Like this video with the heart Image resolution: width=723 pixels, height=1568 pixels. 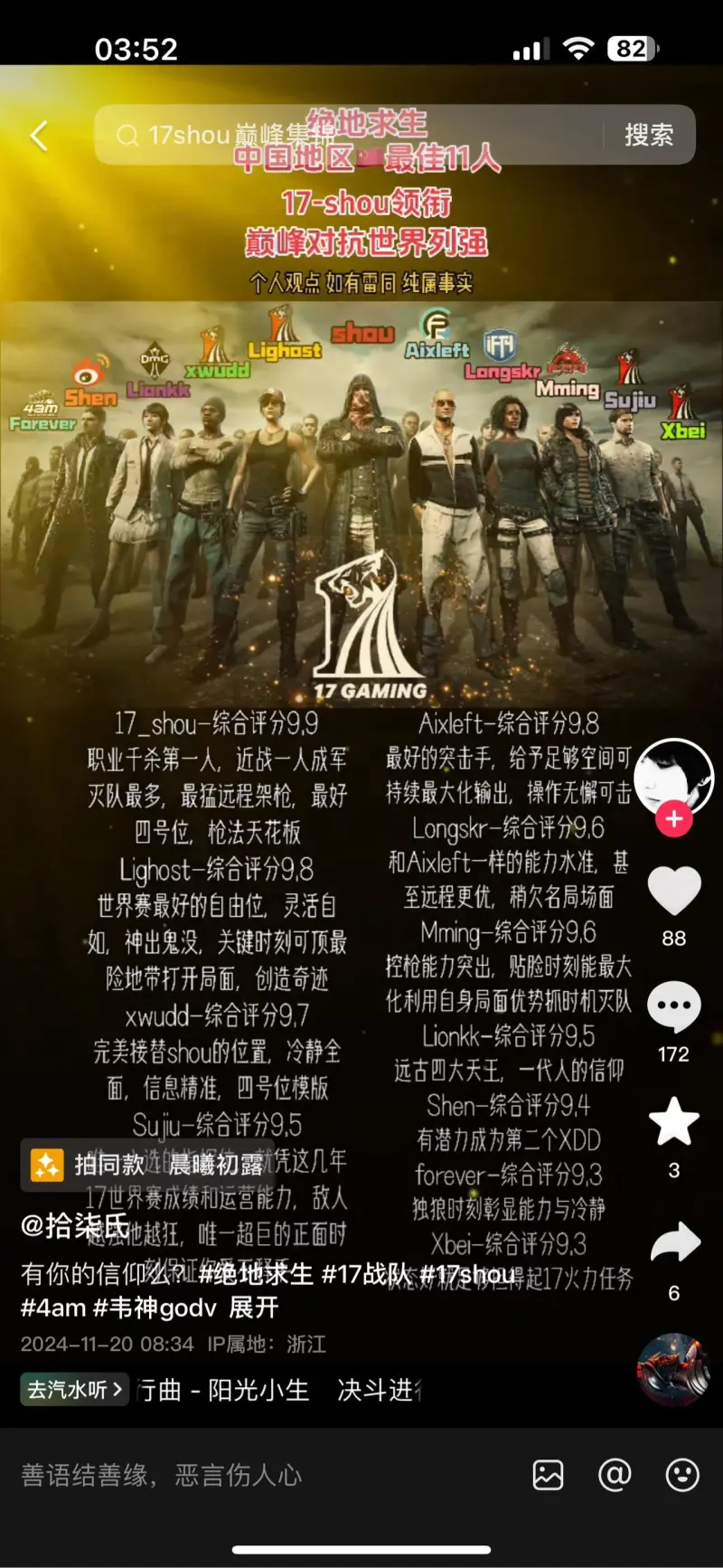(x=674, y=891)
